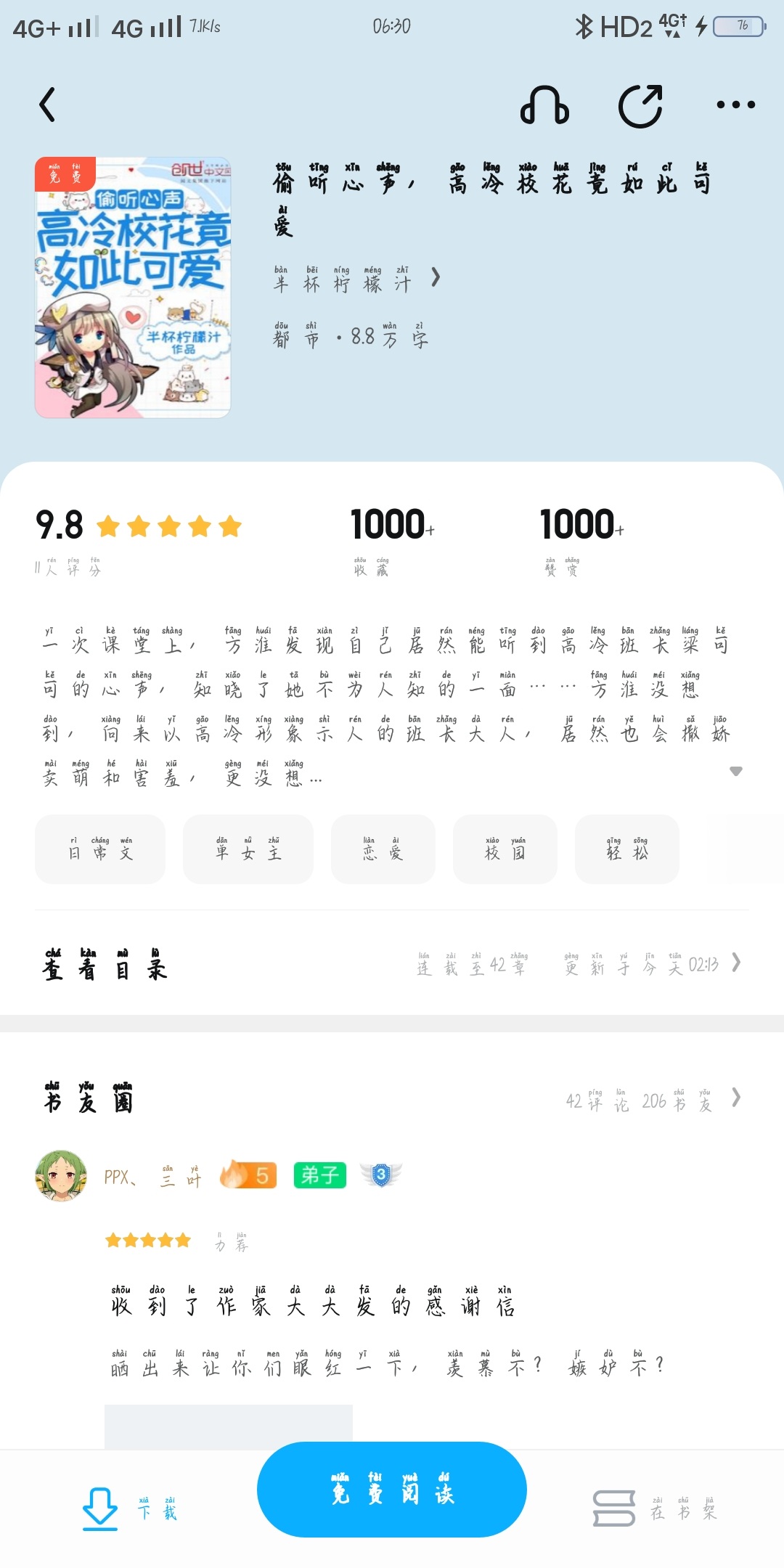This screenshot has height=1568, width=784.
Task: Start 免费阅读 free reading
Action: [x=392, y=1490]
